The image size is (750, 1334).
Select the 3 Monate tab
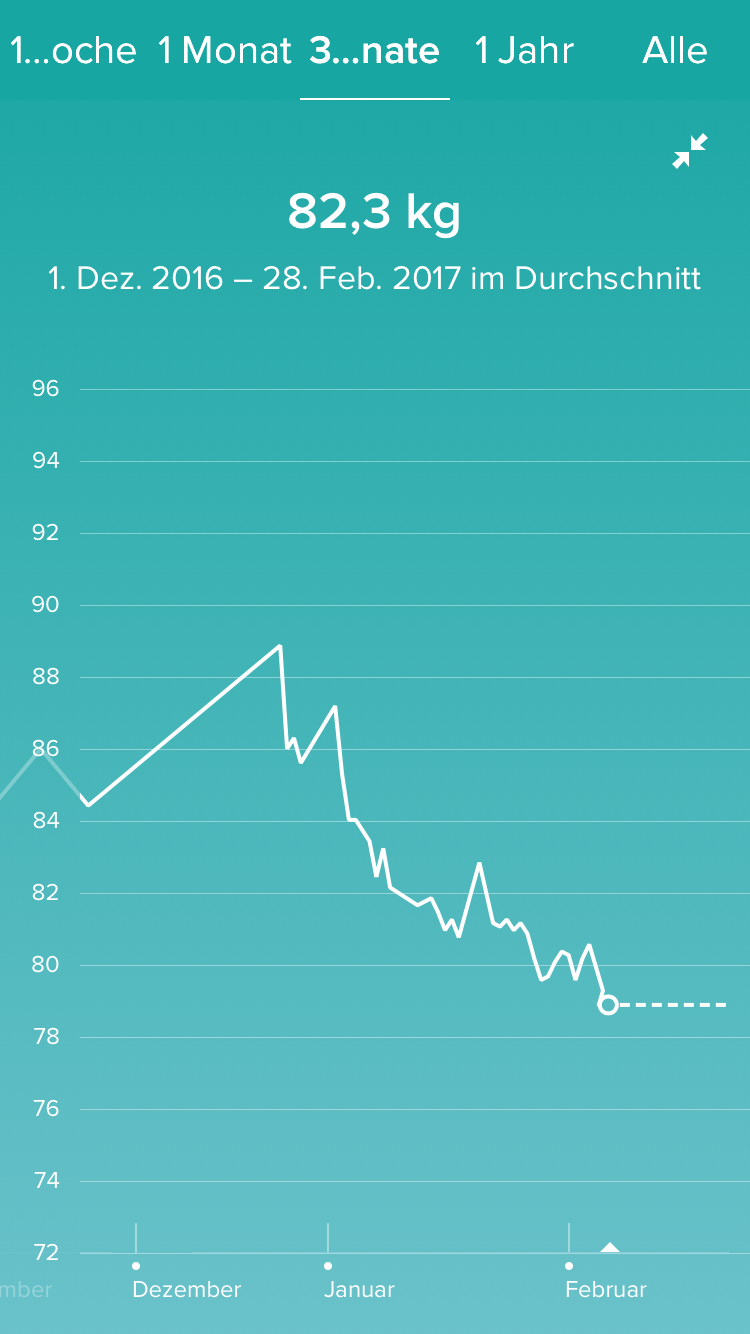coord(375,50)
